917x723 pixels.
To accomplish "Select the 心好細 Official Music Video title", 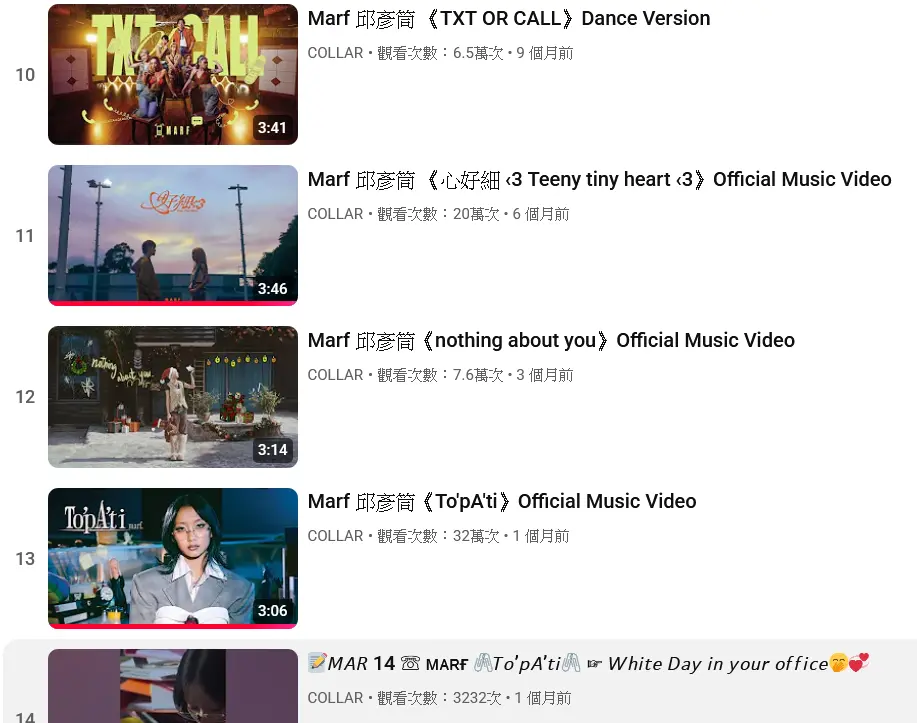I will [599, 180].
